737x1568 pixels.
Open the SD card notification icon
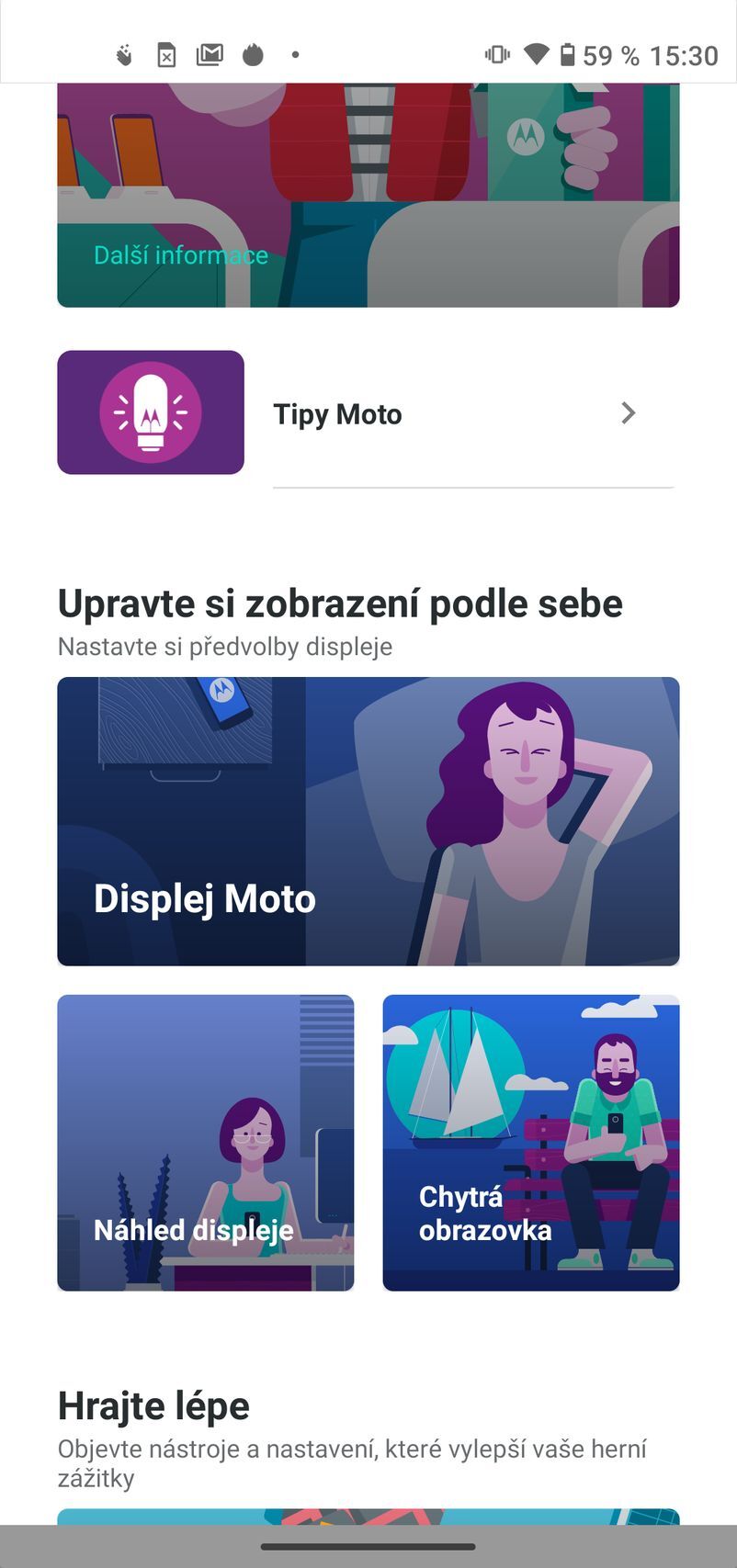(166, 55)
